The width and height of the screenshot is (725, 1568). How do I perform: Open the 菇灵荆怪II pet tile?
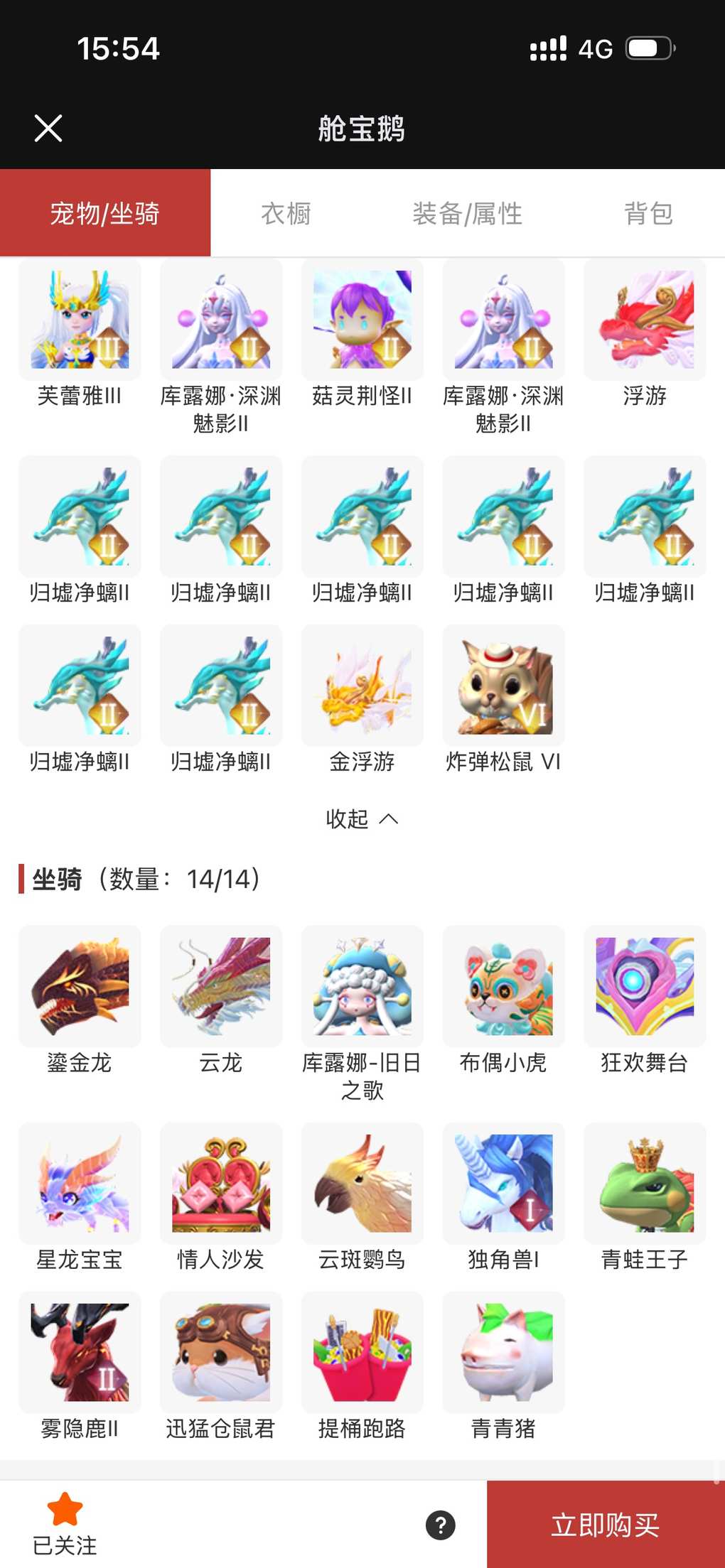coord(362,320)
